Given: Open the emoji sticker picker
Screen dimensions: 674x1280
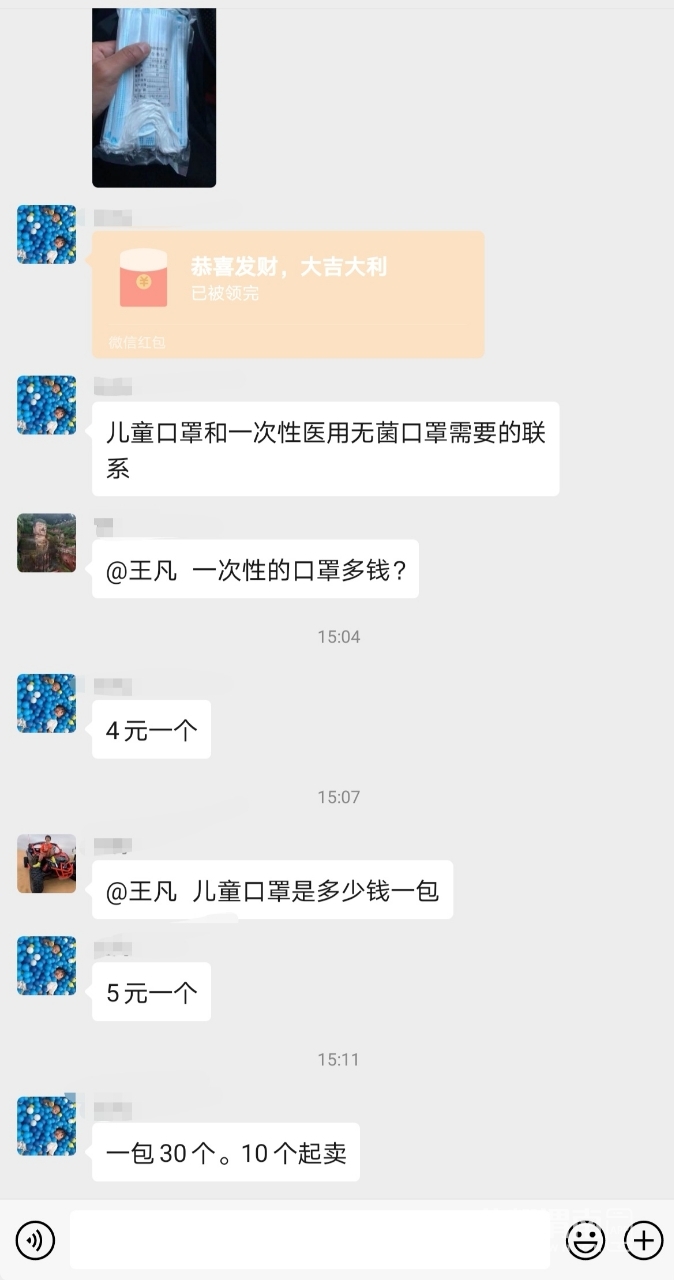Looking at the screenshot, I should pyautogui.click(x=585, y=1241).
